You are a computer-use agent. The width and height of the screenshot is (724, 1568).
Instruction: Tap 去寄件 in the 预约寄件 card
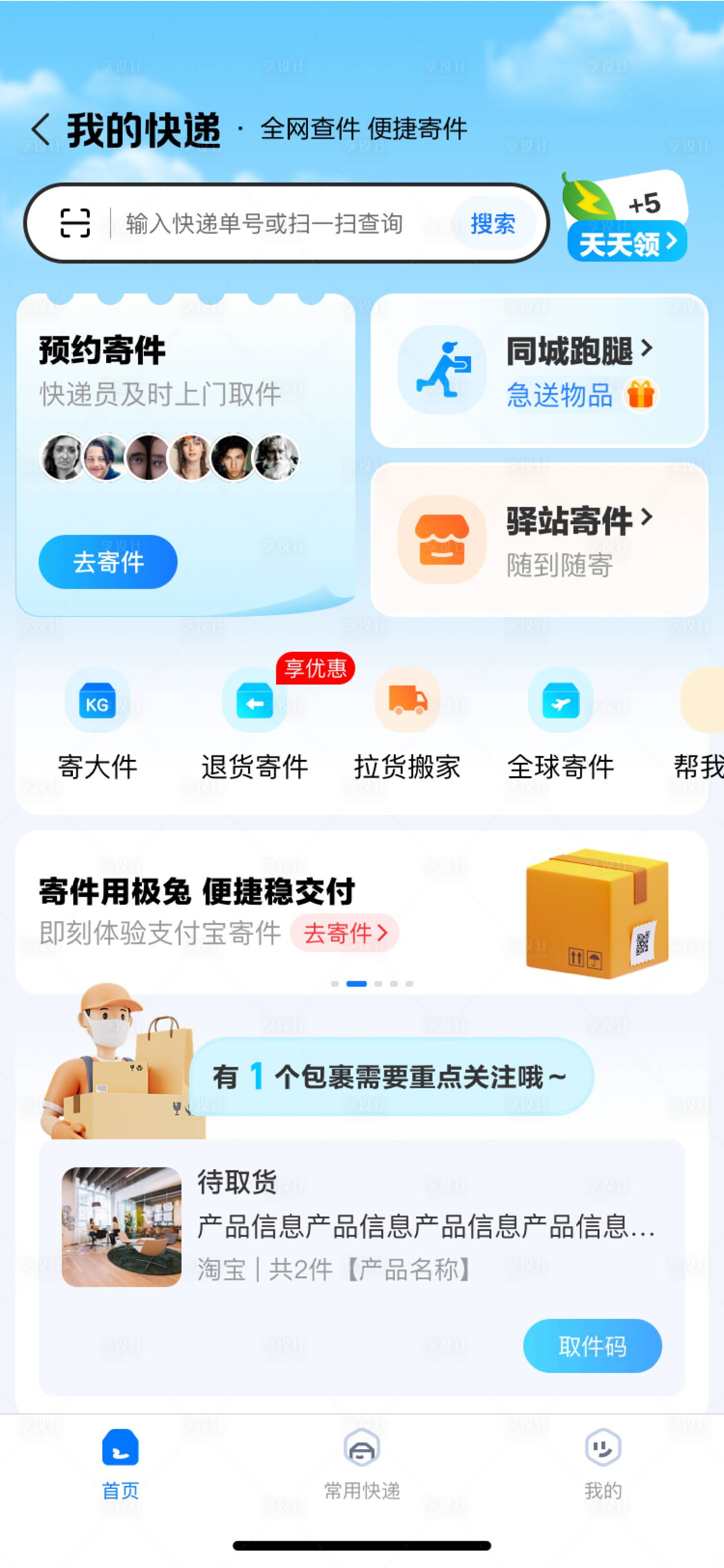pos(108,562)
